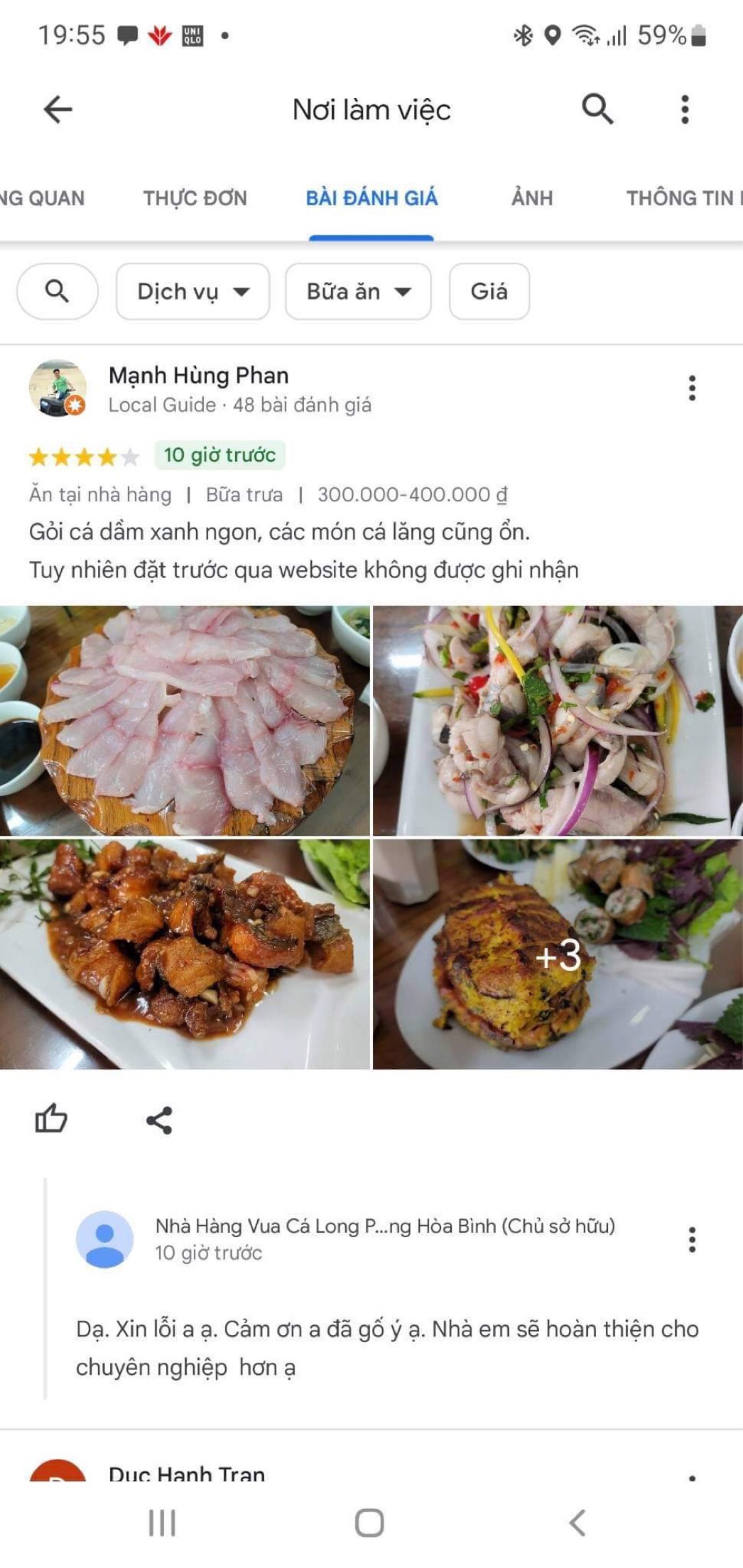Open the app bar overflow menu

685,109
